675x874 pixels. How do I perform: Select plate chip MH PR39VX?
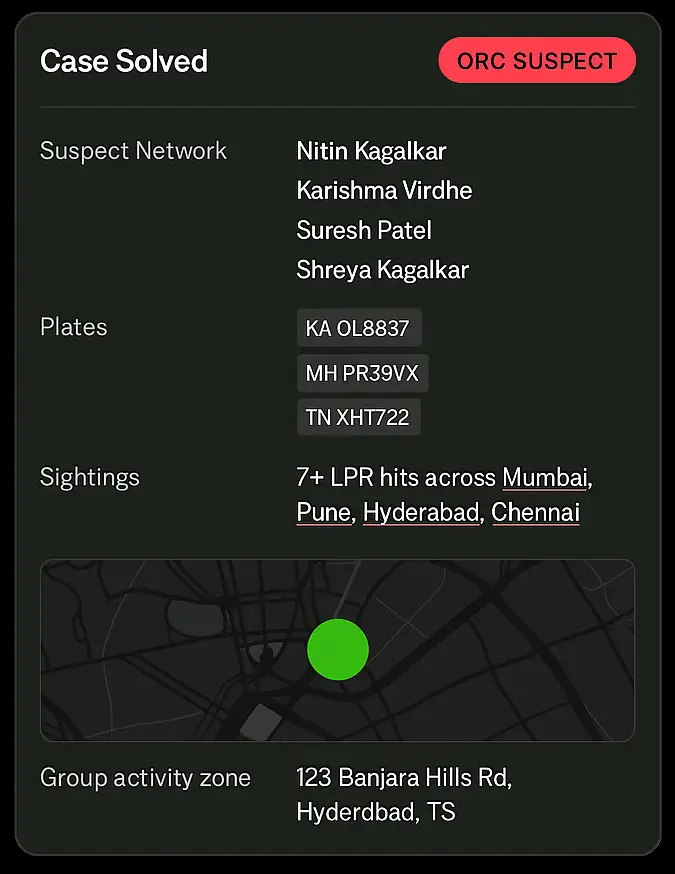click(362, 374)
